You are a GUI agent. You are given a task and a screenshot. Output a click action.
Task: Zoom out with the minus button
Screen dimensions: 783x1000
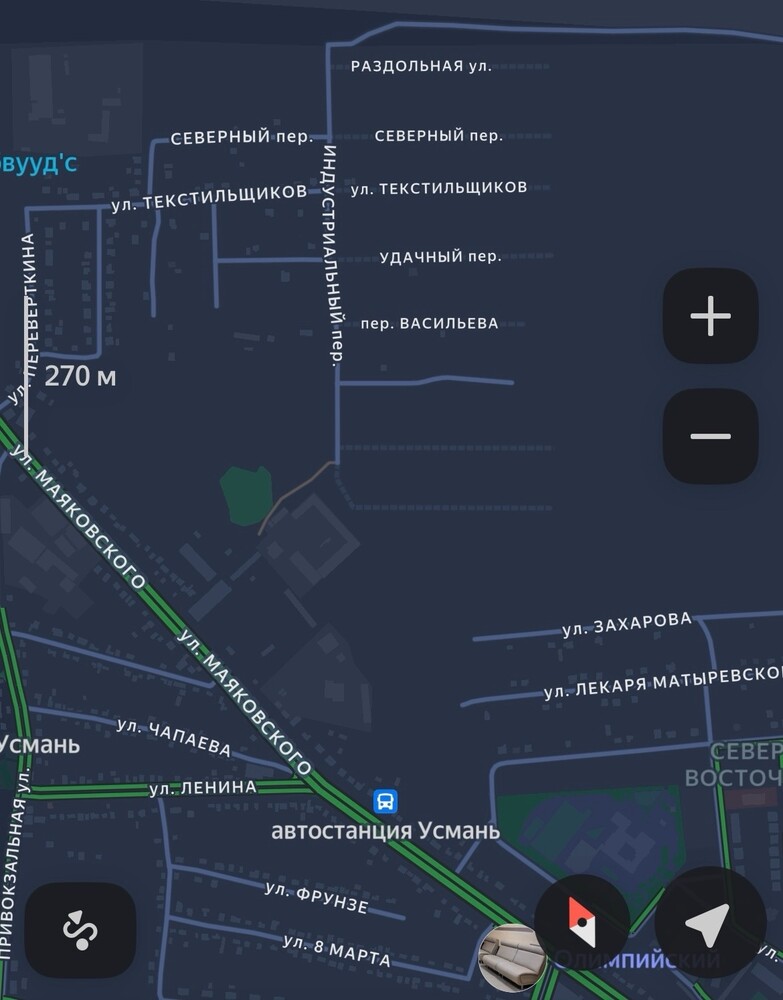point(710,436)
